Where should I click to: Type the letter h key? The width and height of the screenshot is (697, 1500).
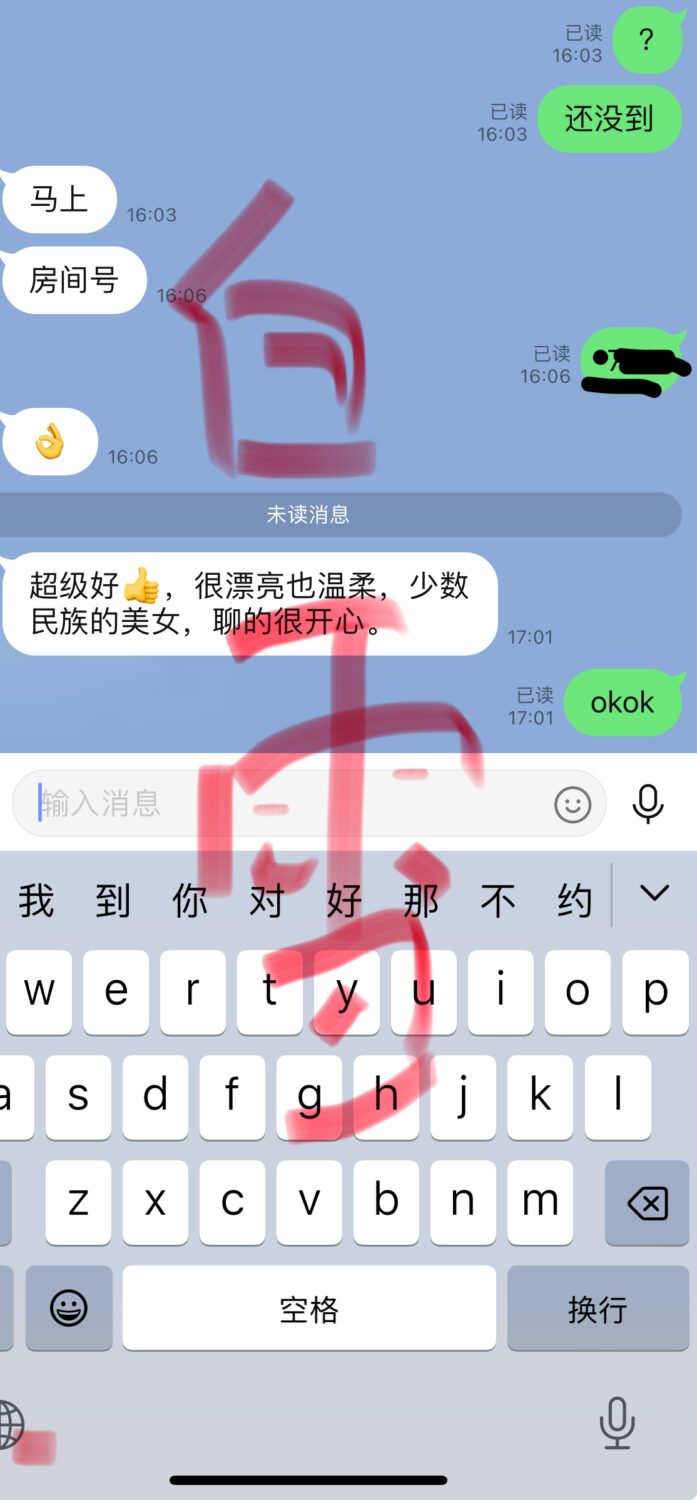click(x=386, y=1097)
